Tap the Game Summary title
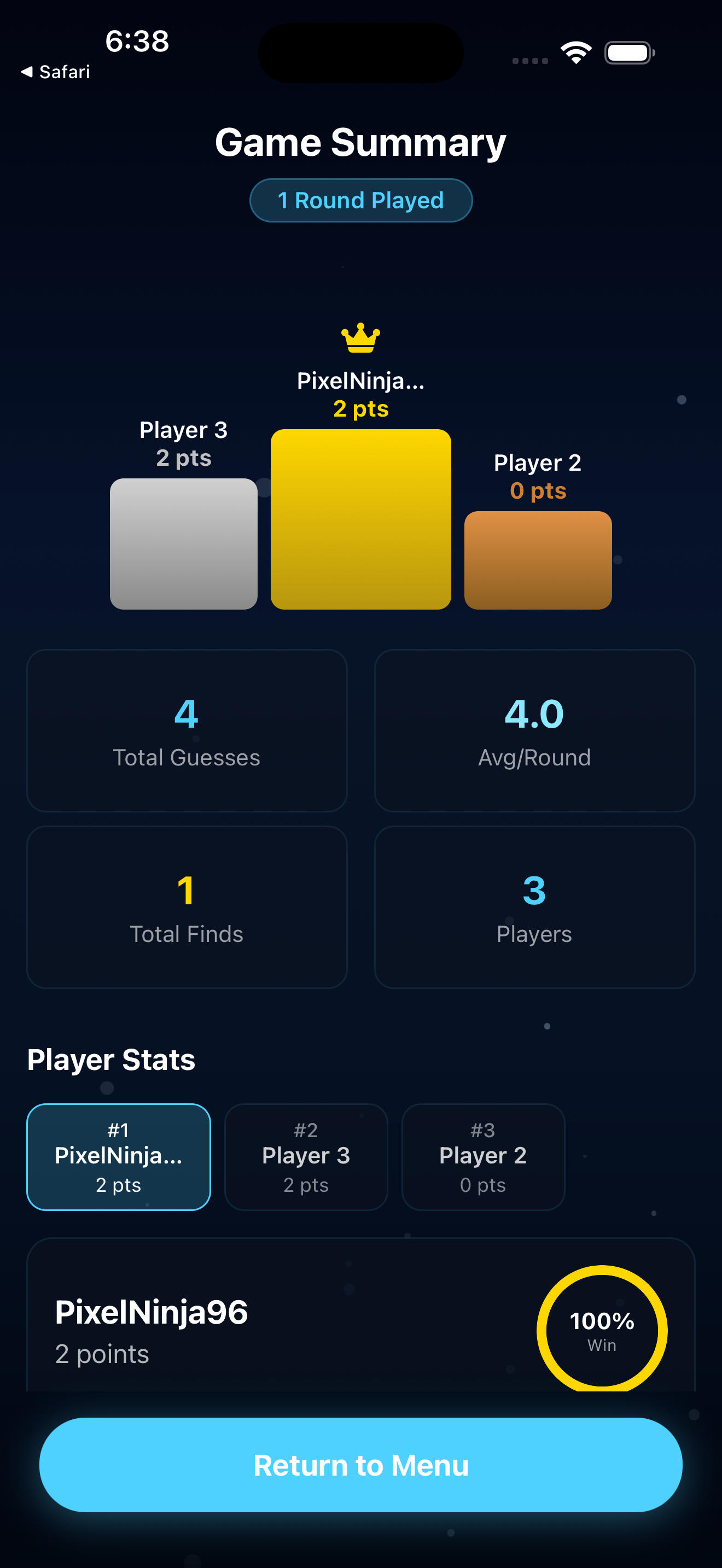This screenshot has width=722, height=1568. click(360, 142)
